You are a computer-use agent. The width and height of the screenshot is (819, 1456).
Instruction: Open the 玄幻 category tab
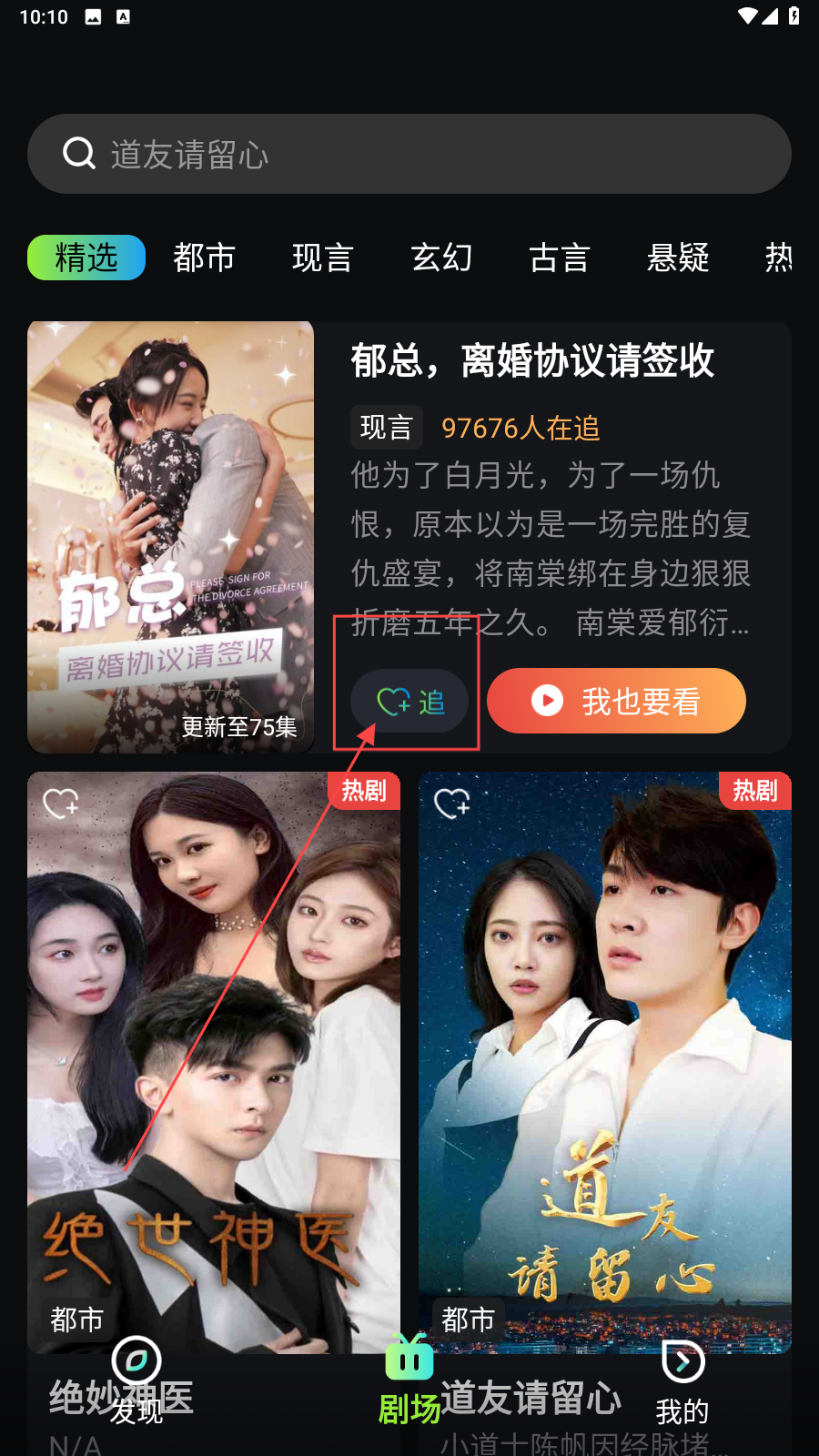441,258
